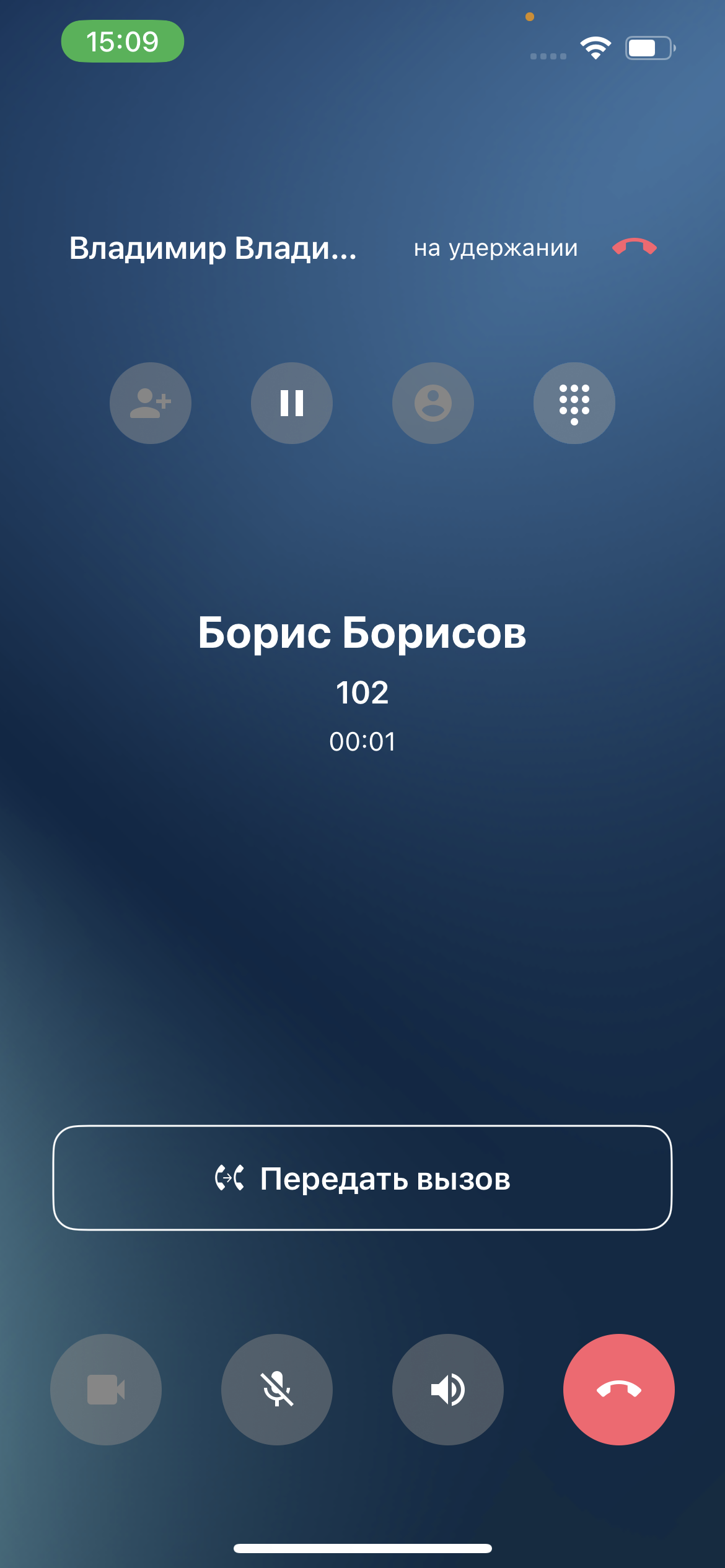Turn on the video camera

tap(106, 1390)
